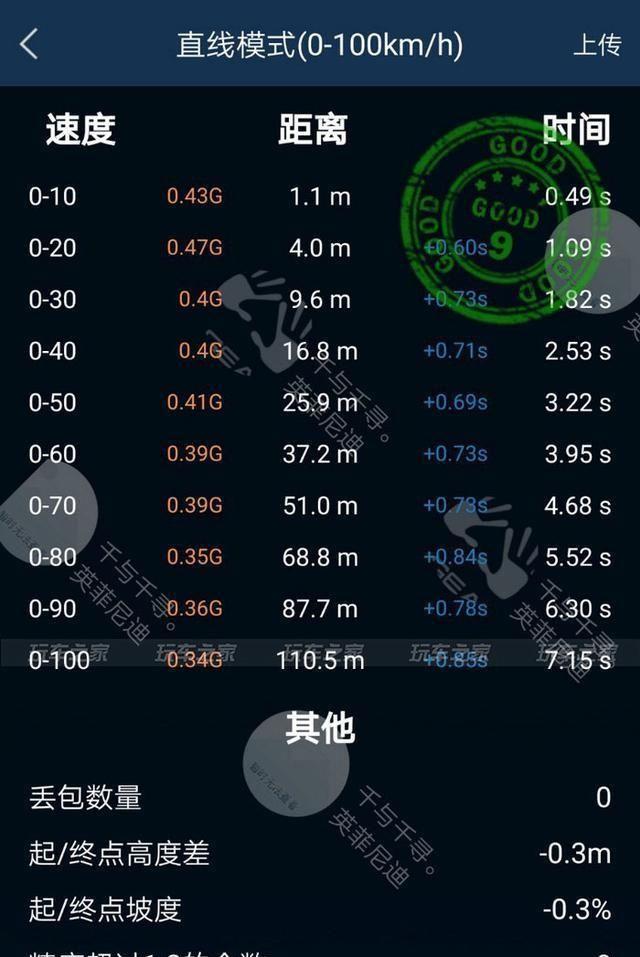The image size is (640, 957).
Task: Go back using the top-left arrow
Action: coord(29,44)
